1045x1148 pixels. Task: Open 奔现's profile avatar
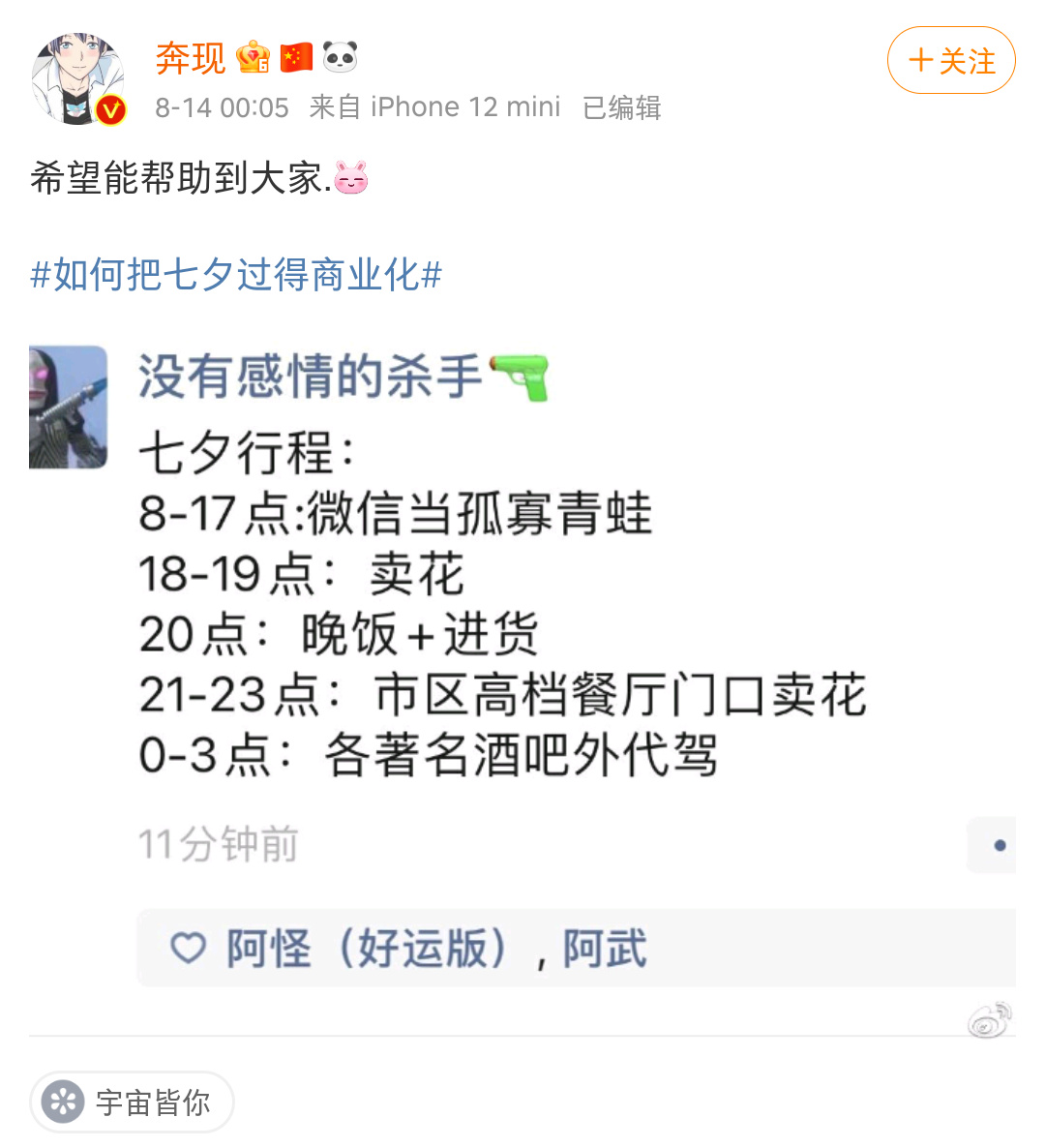(79, 79)
